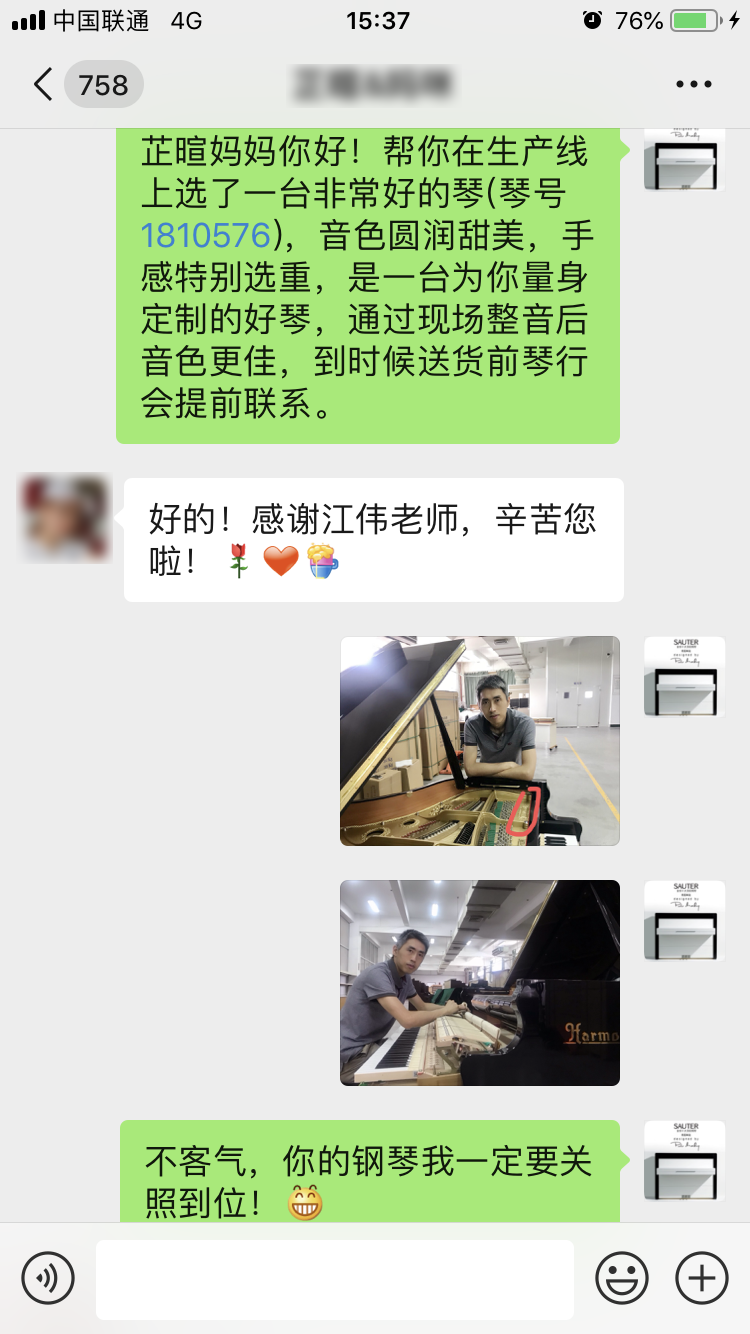Screen dimensions: 750x1334
Task: Focus the message text field
Action: click(334, 1279)
